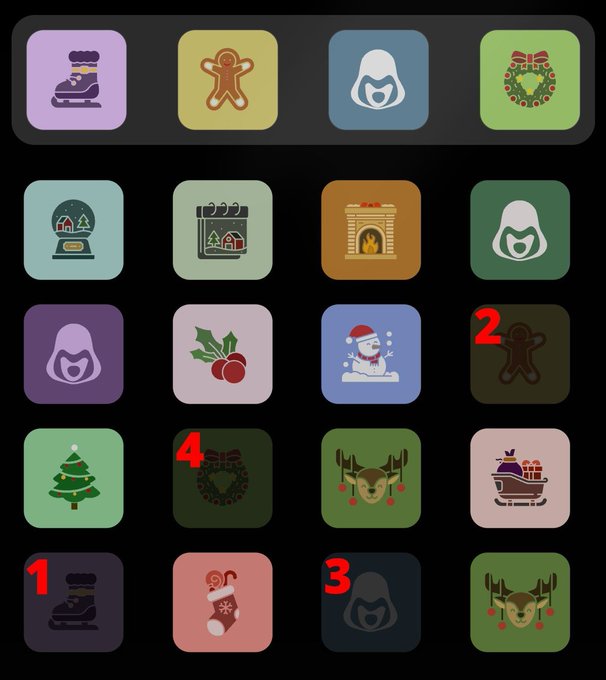
Task: Tap the hooded figure on purple tile
Action: [73, 354]
